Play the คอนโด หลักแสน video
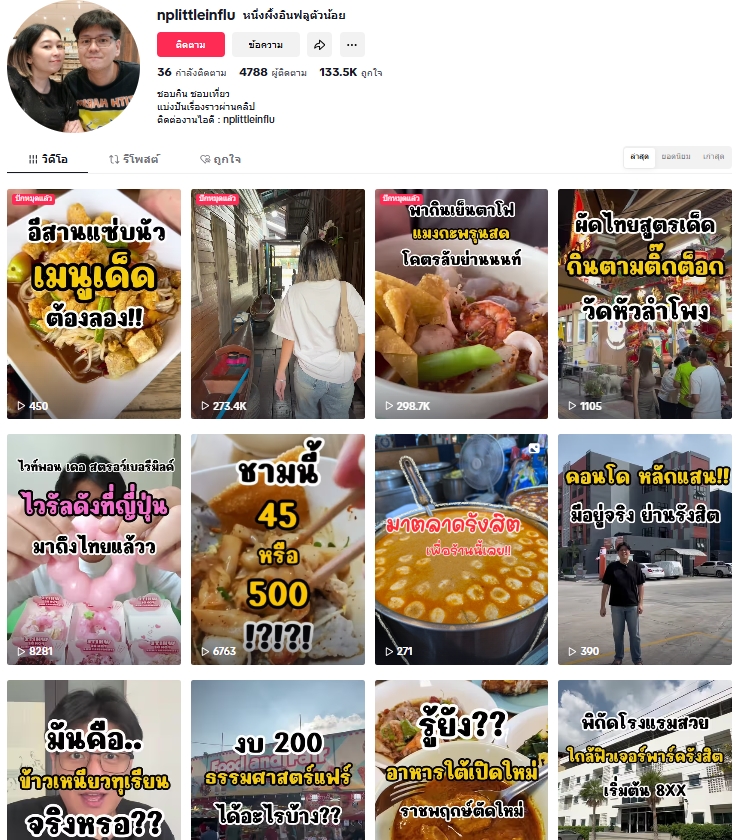743x840 pixels. 644,549
